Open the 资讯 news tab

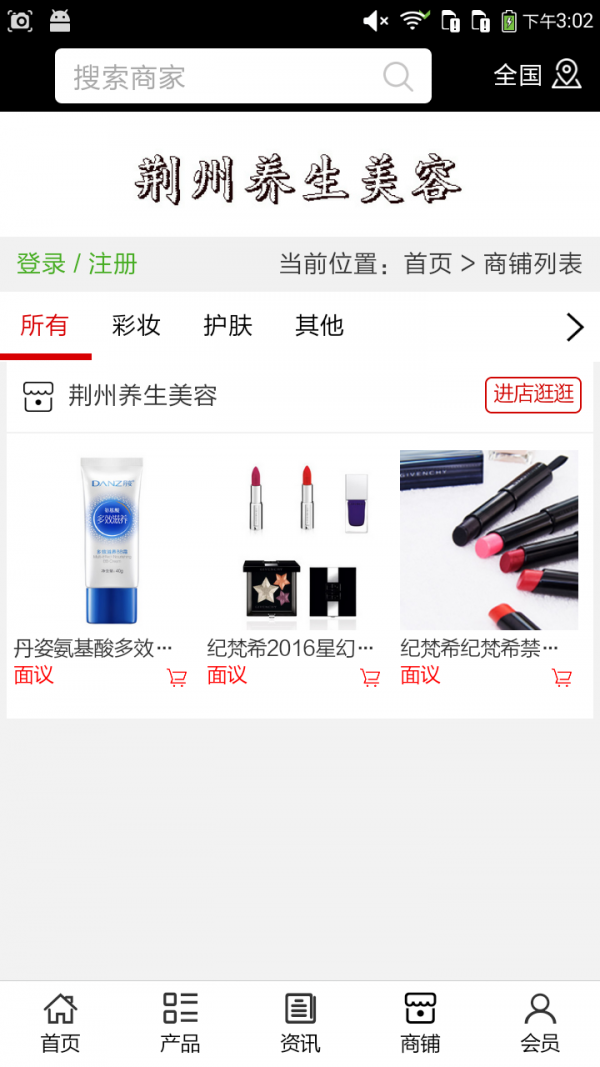click(x=300, y=1023)
